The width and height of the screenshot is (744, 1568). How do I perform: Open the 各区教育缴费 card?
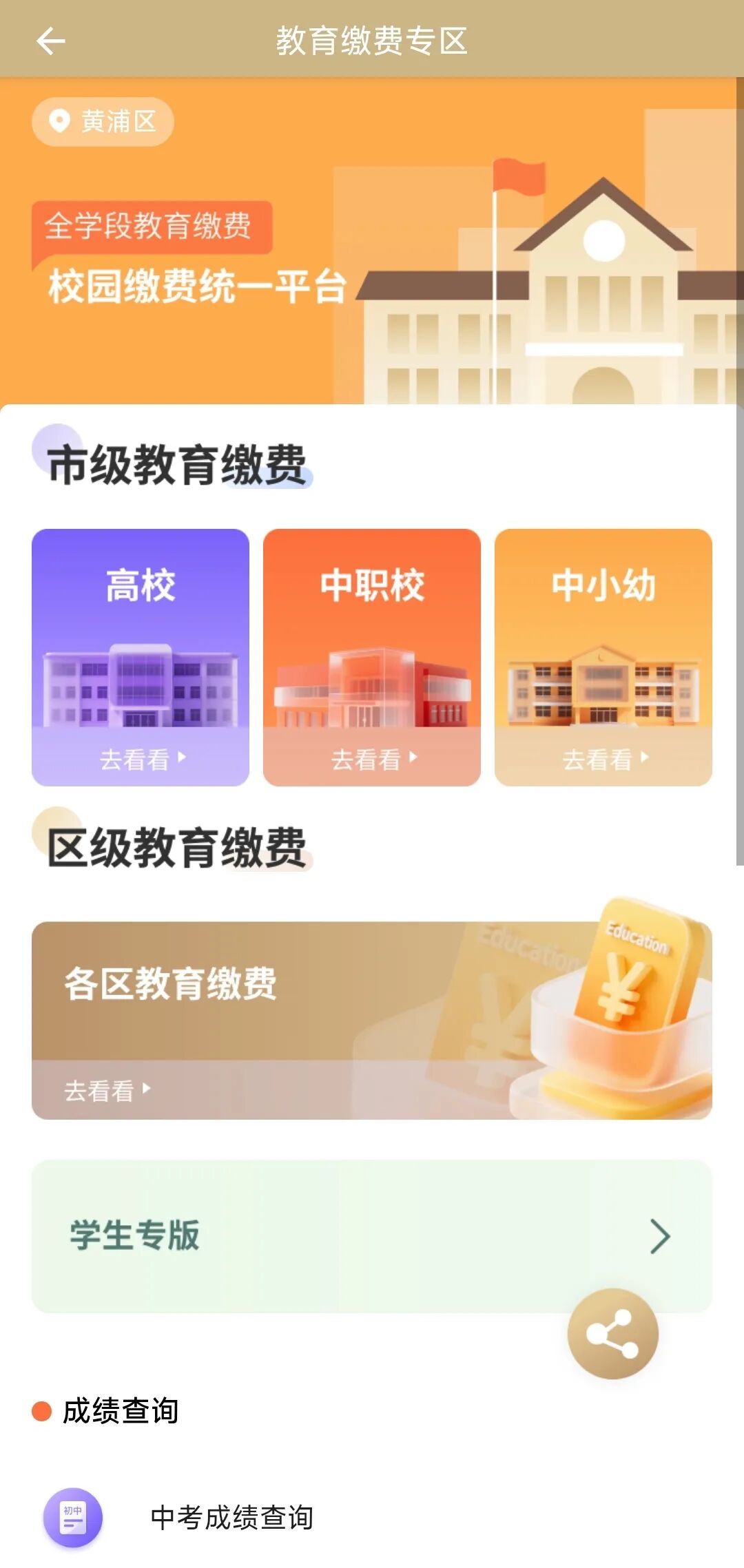click(372, 1020)
